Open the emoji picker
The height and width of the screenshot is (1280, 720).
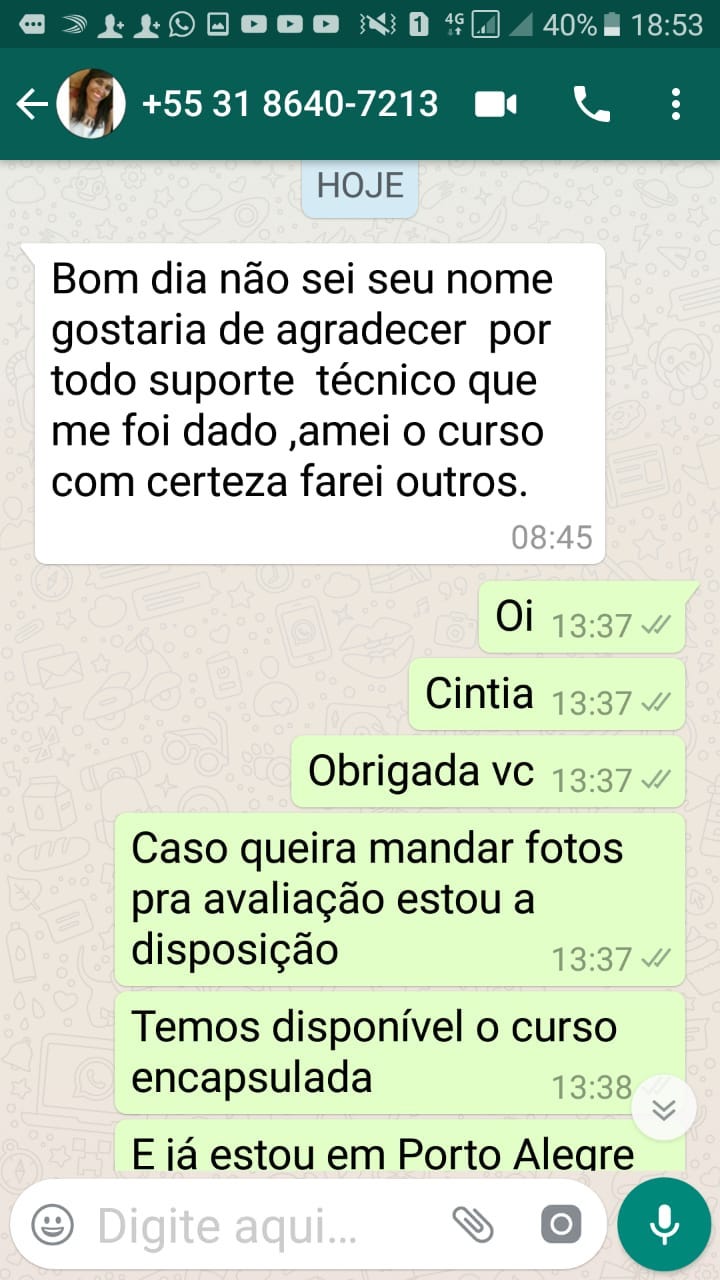(x=52, y=1224)
